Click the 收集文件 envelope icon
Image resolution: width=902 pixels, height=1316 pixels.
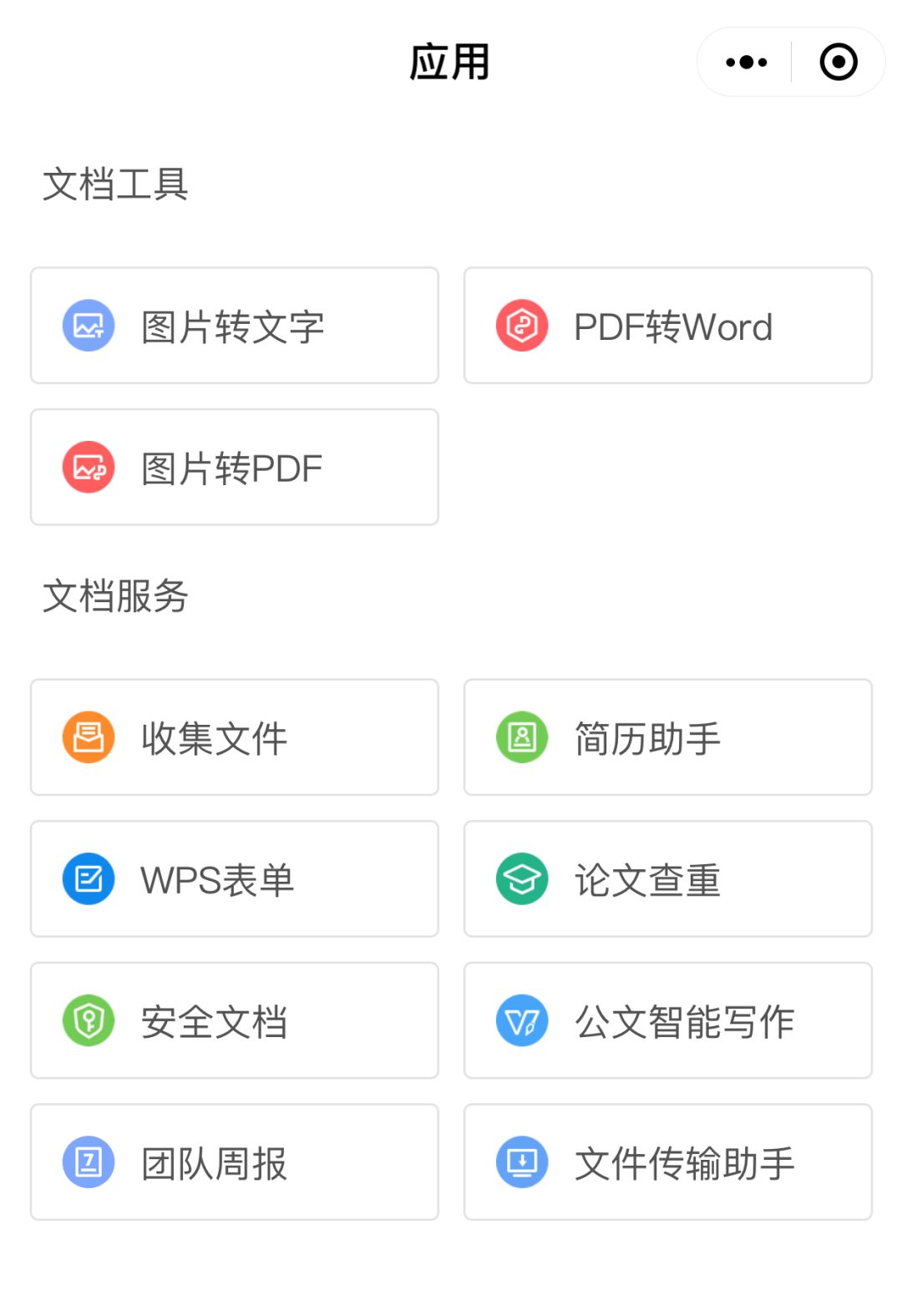[87, 737]
